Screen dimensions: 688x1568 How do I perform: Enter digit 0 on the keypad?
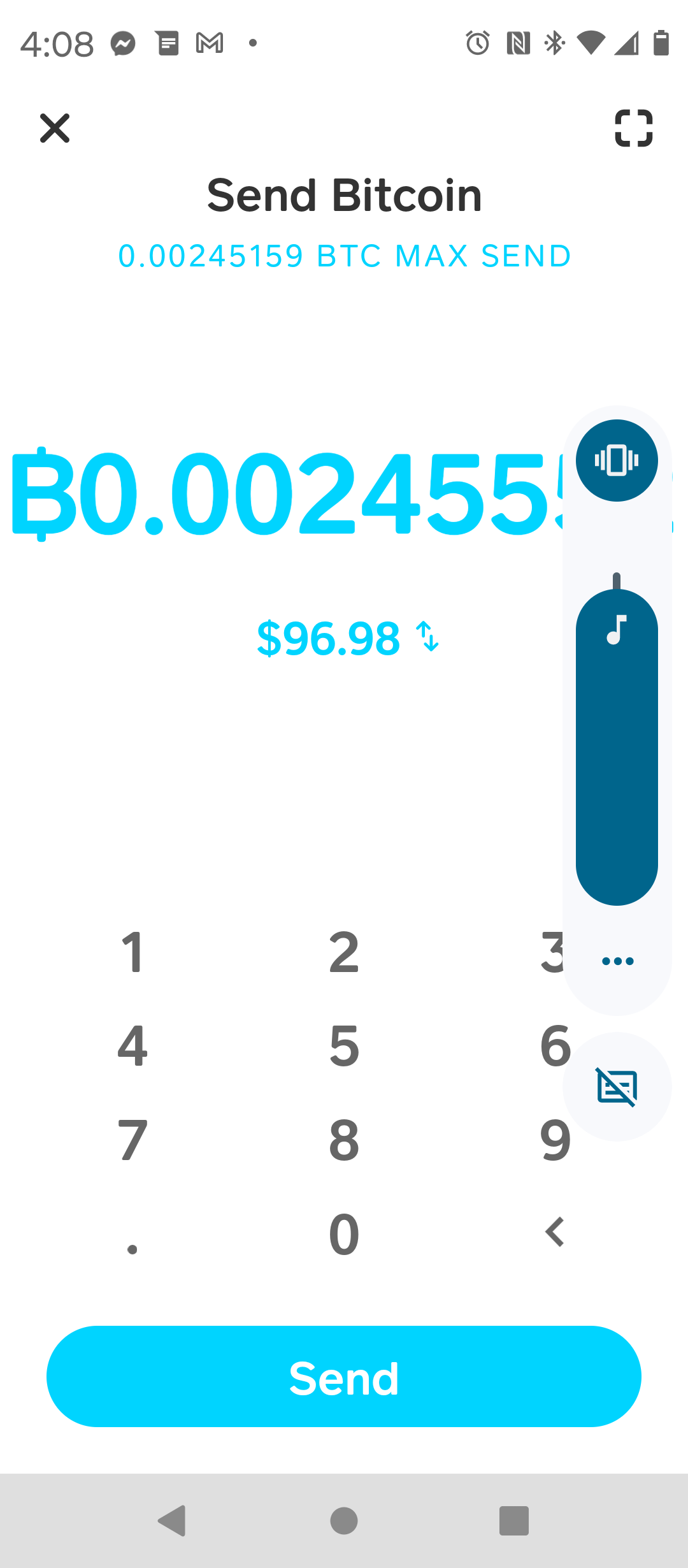(344, 1234)
